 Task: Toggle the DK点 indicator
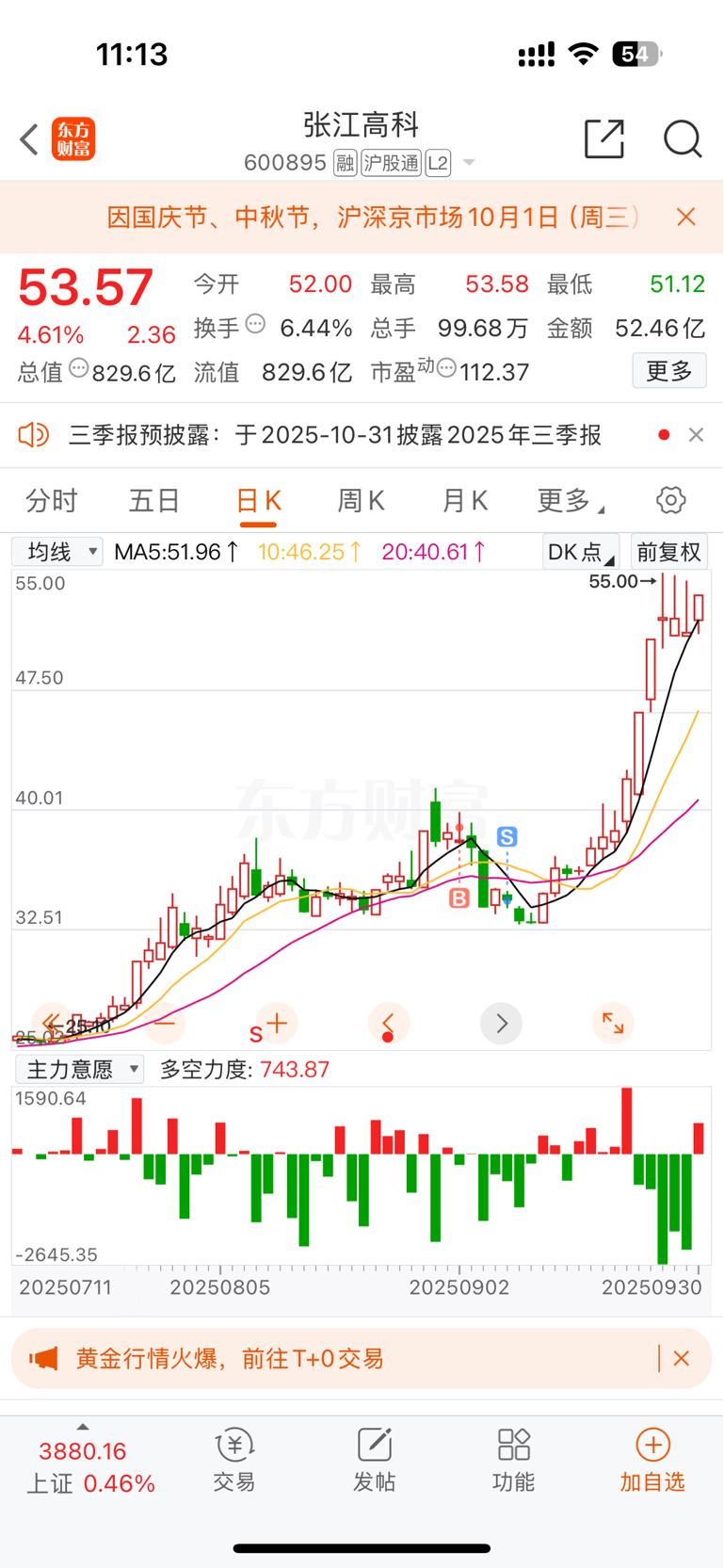581,552
